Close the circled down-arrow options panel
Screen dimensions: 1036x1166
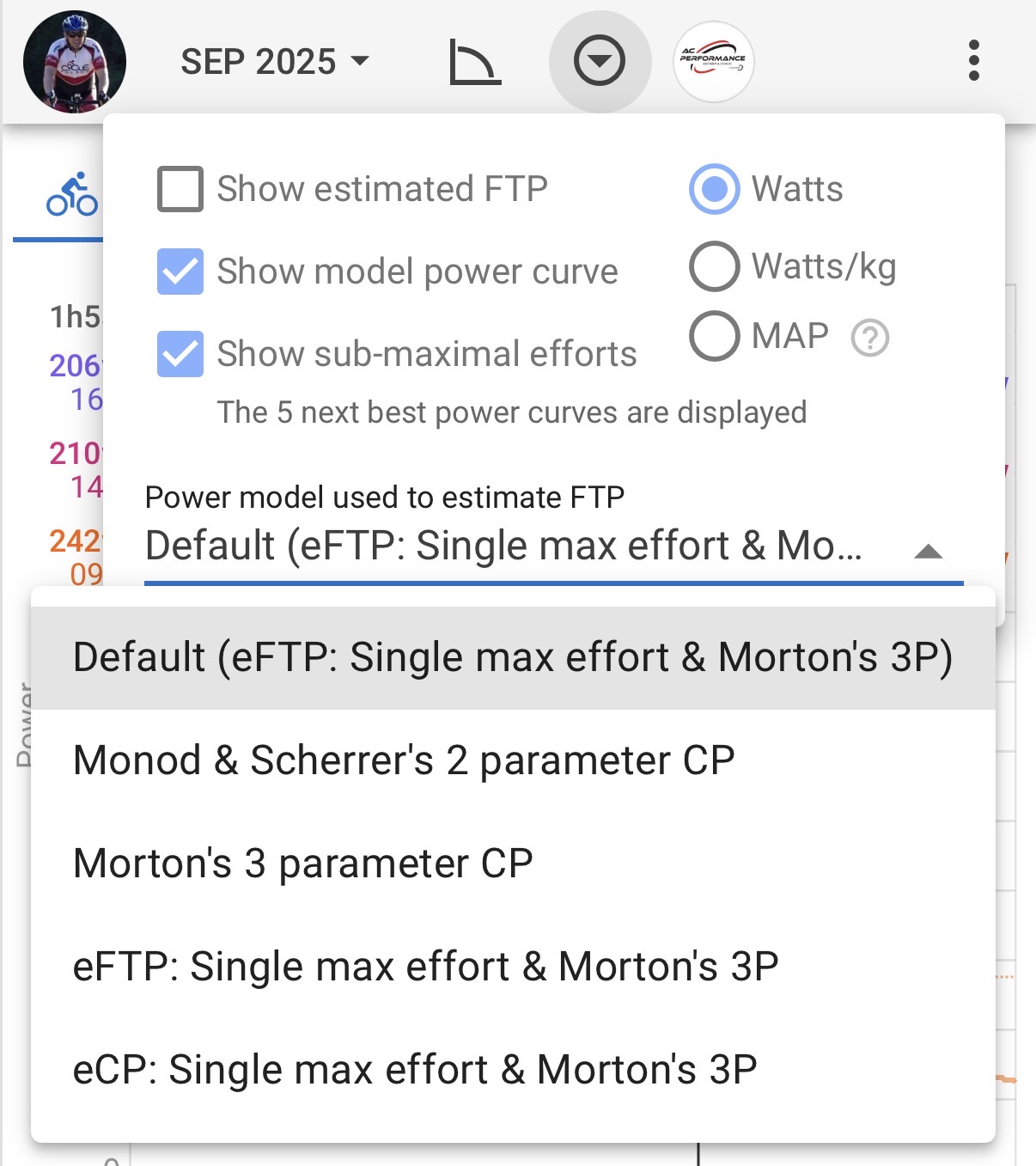pyautogui.click(x=600, y=62)
